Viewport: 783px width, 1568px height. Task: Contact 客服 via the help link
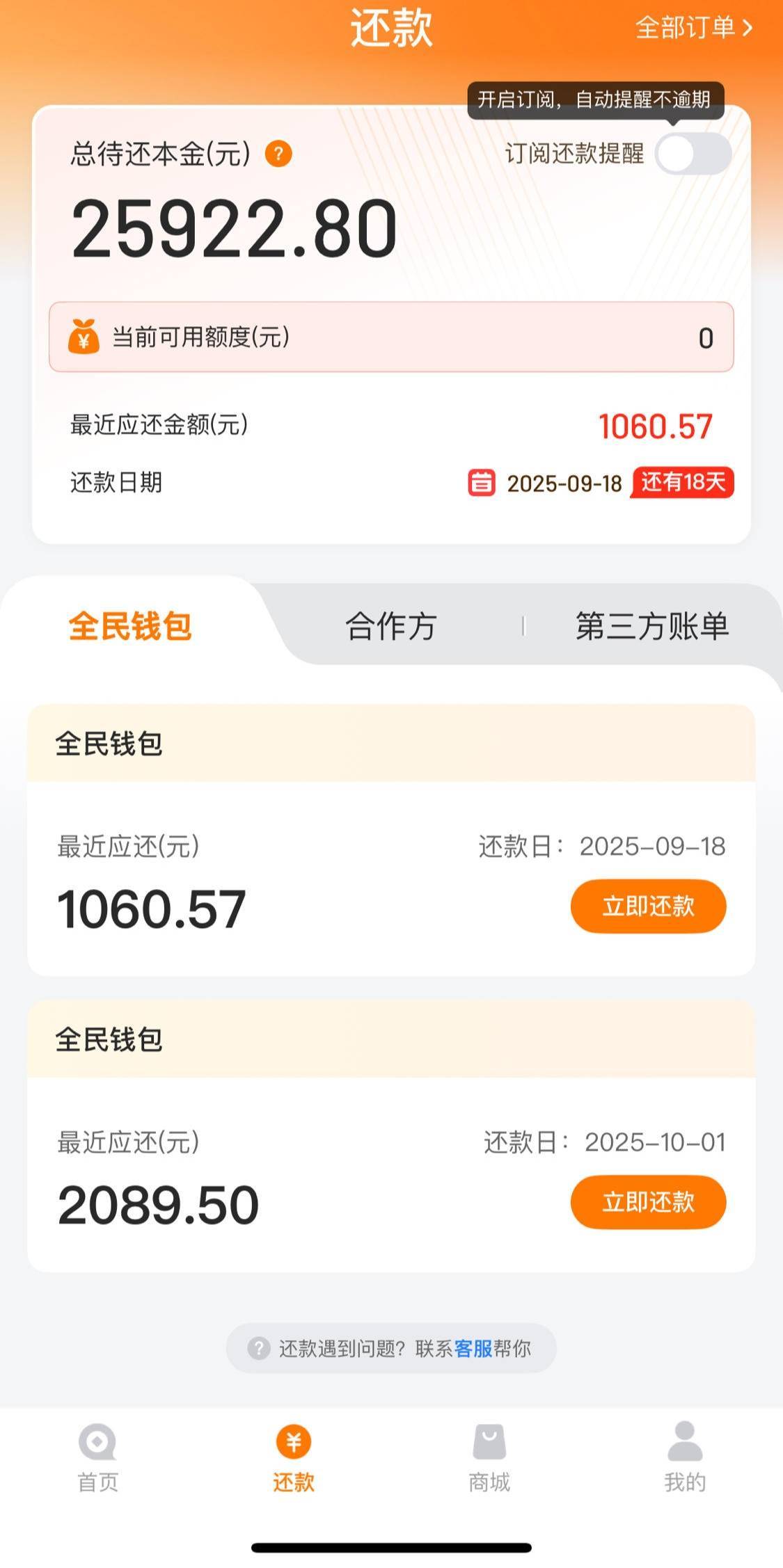473,1348
